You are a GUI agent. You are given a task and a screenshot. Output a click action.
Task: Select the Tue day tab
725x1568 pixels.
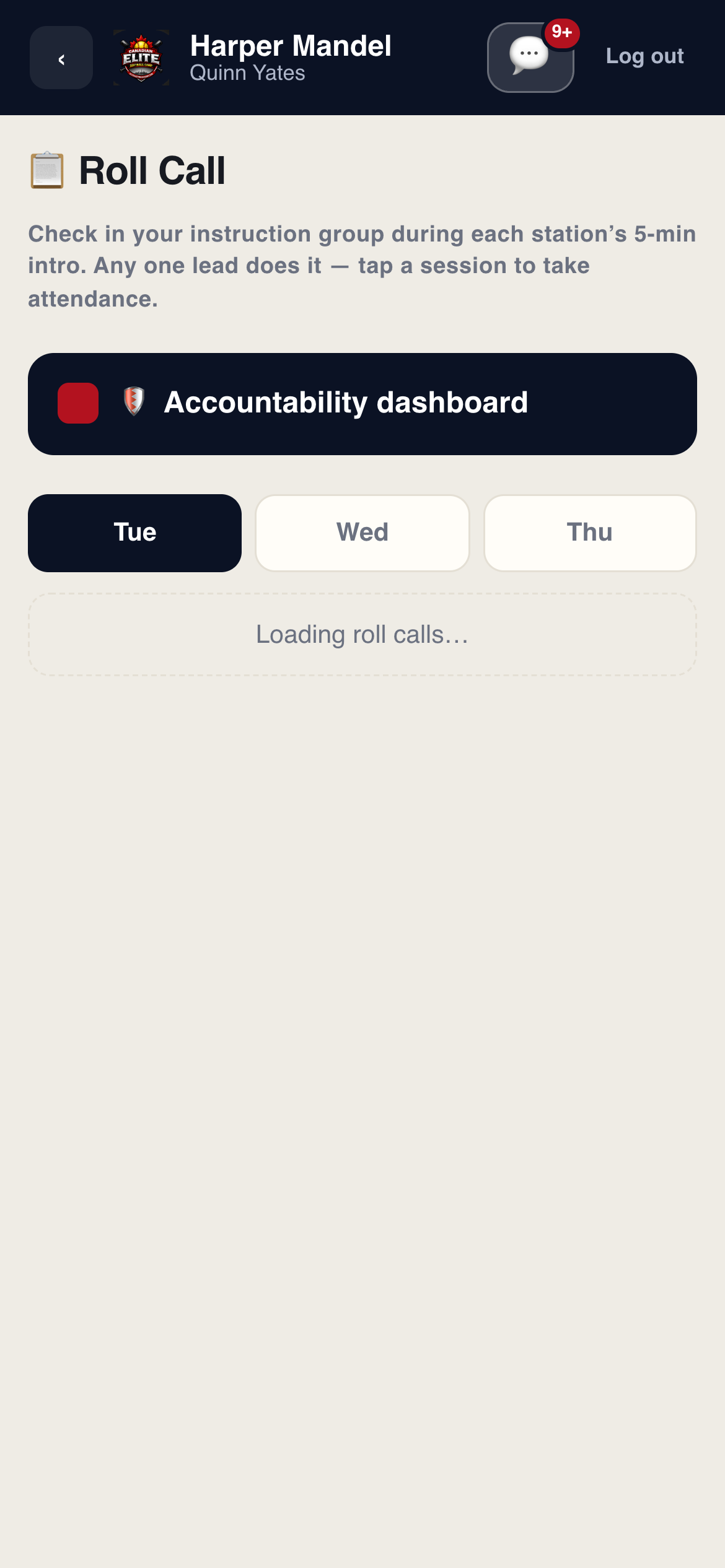(x=134, y=533)
